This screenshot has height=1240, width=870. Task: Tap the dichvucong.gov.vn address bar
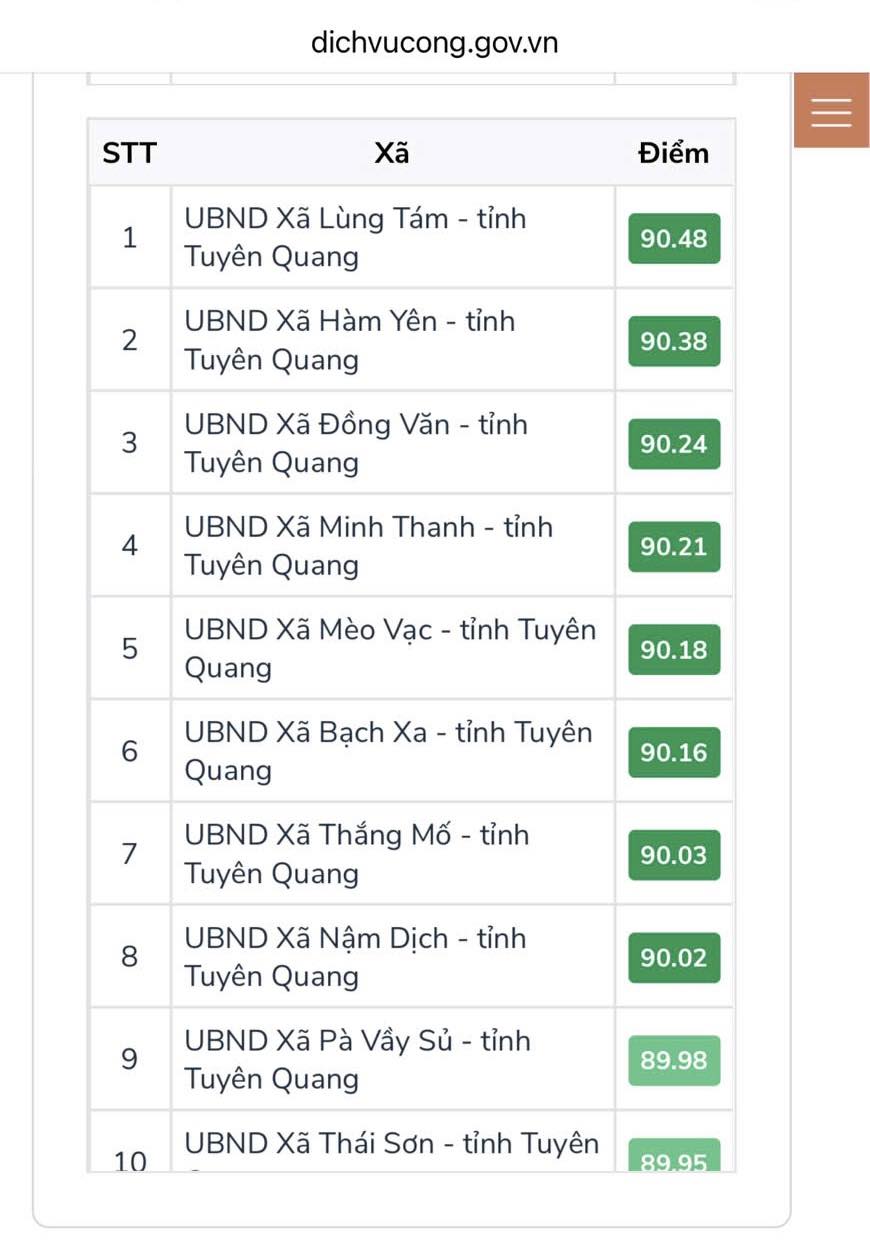tap(434, 43)
